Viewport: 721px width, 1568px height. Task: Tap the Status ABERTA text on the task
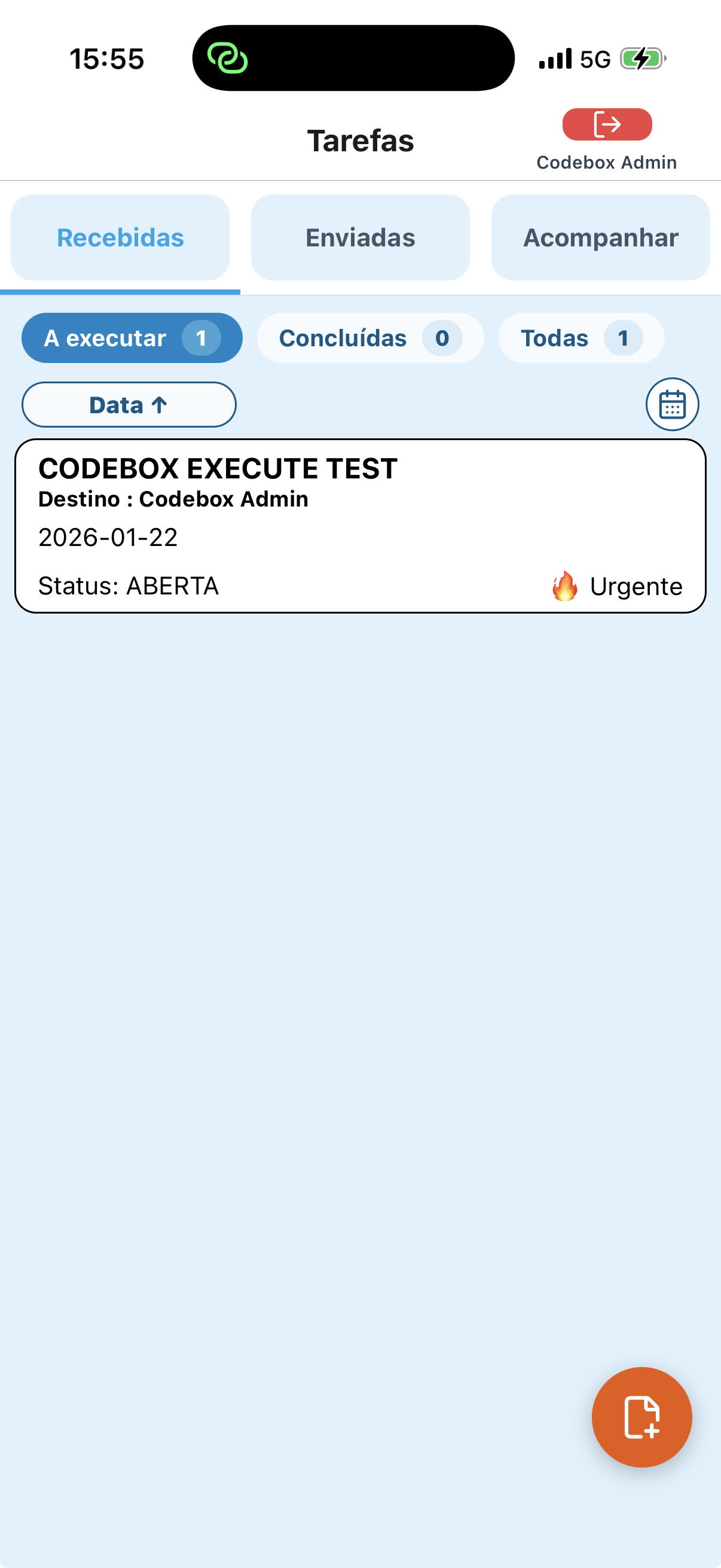[x=129, y=585]
